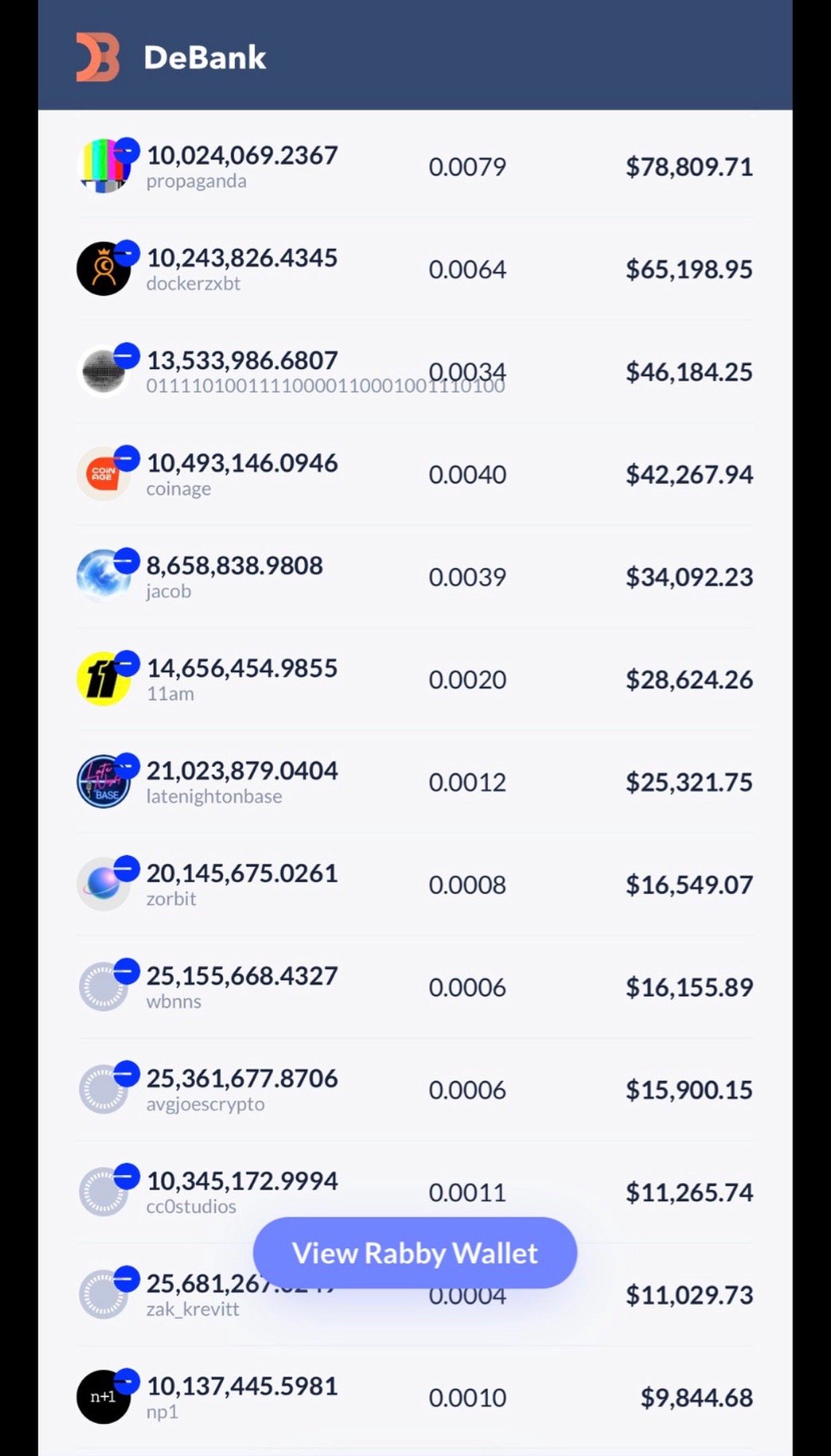View the np1 token entry
Viewport: 831px width, 1456px height.
pyautogui.click(x=414, y=1398)
